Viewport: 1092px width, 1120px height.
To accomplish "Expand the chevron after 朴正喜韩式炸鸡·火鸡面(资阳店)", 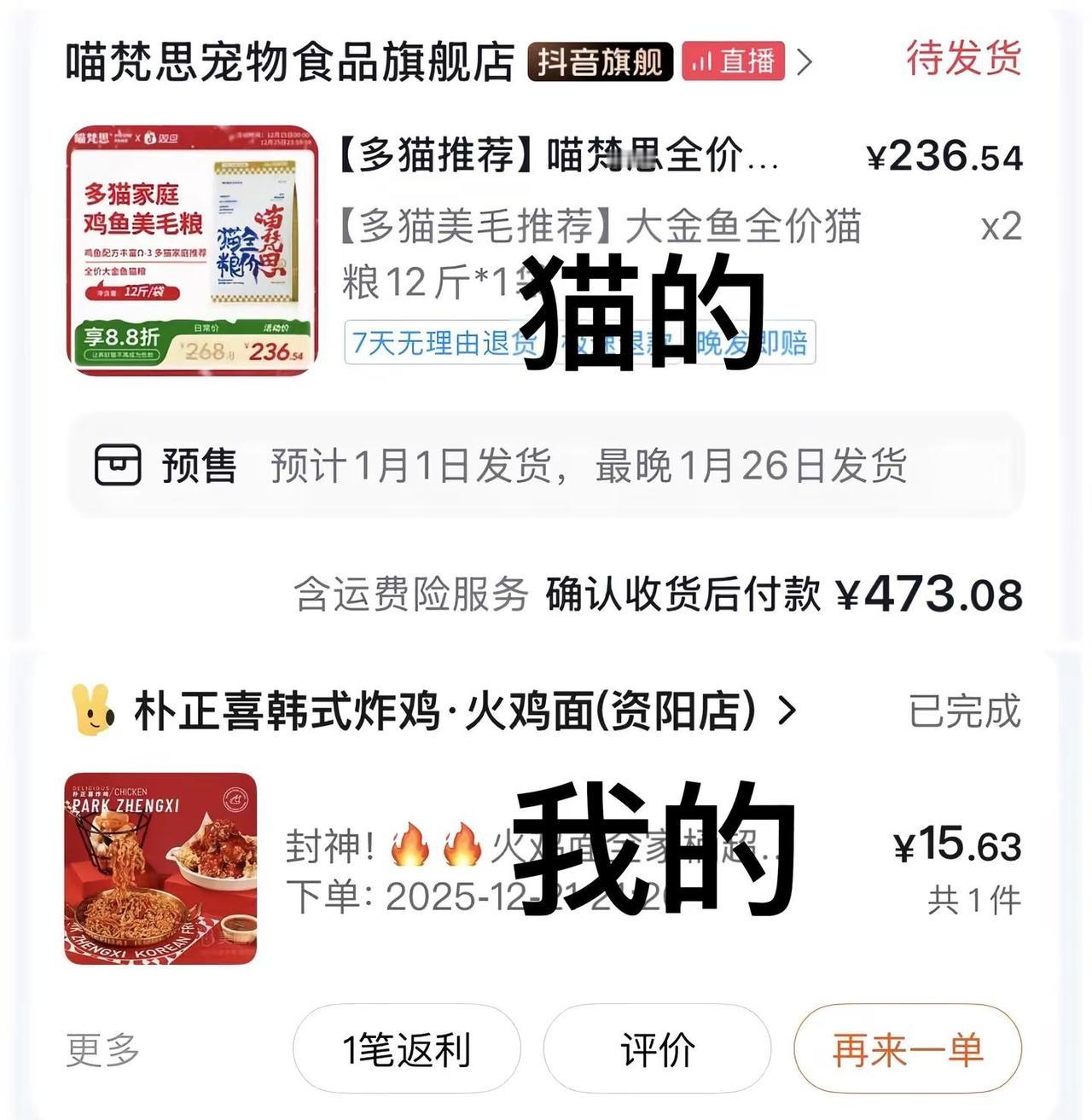I will pos(786,710).
